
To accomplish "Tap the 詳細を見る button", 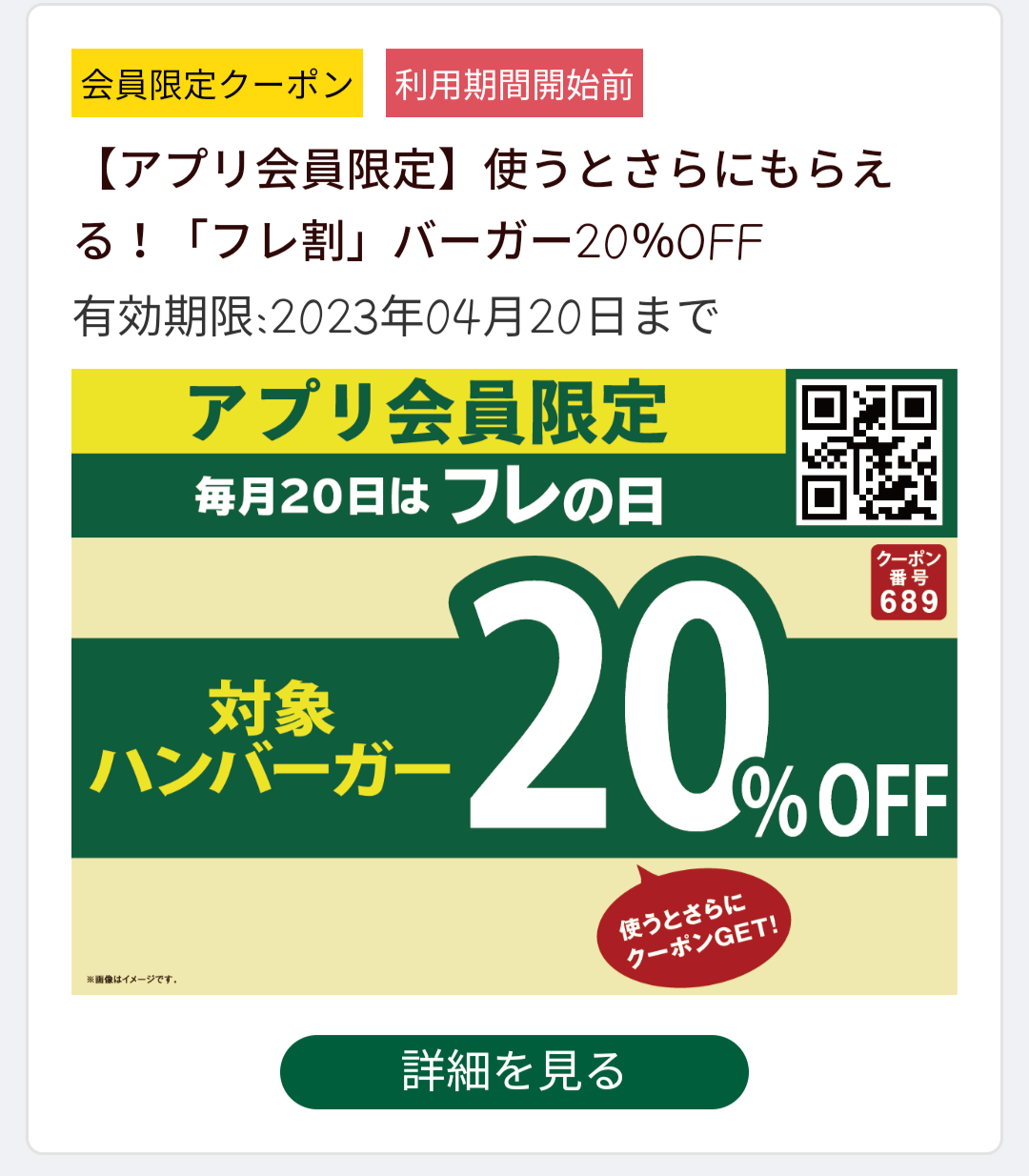I will tap(514, 1071).
